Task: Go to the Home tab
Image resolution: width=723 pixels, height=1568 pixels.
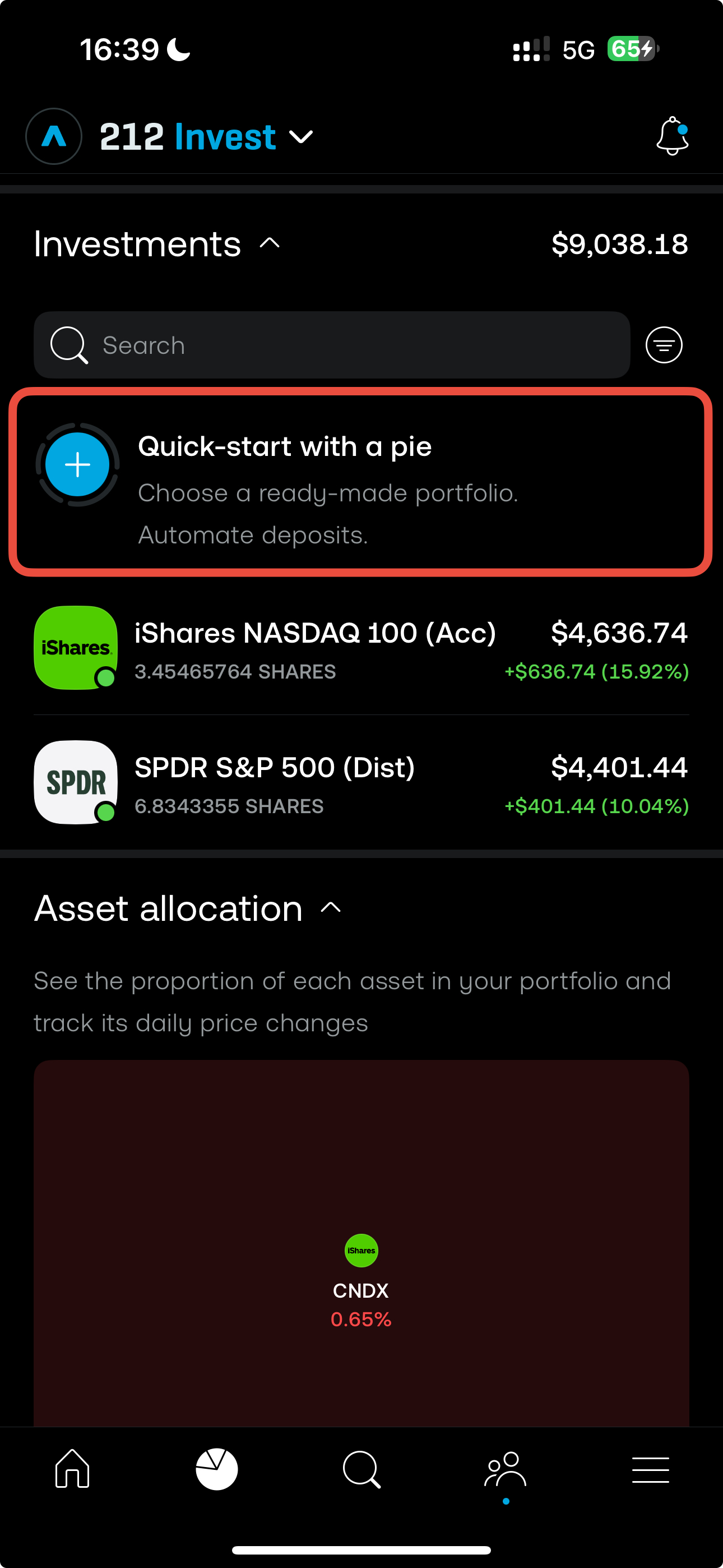Action: tap(72, 1469)
